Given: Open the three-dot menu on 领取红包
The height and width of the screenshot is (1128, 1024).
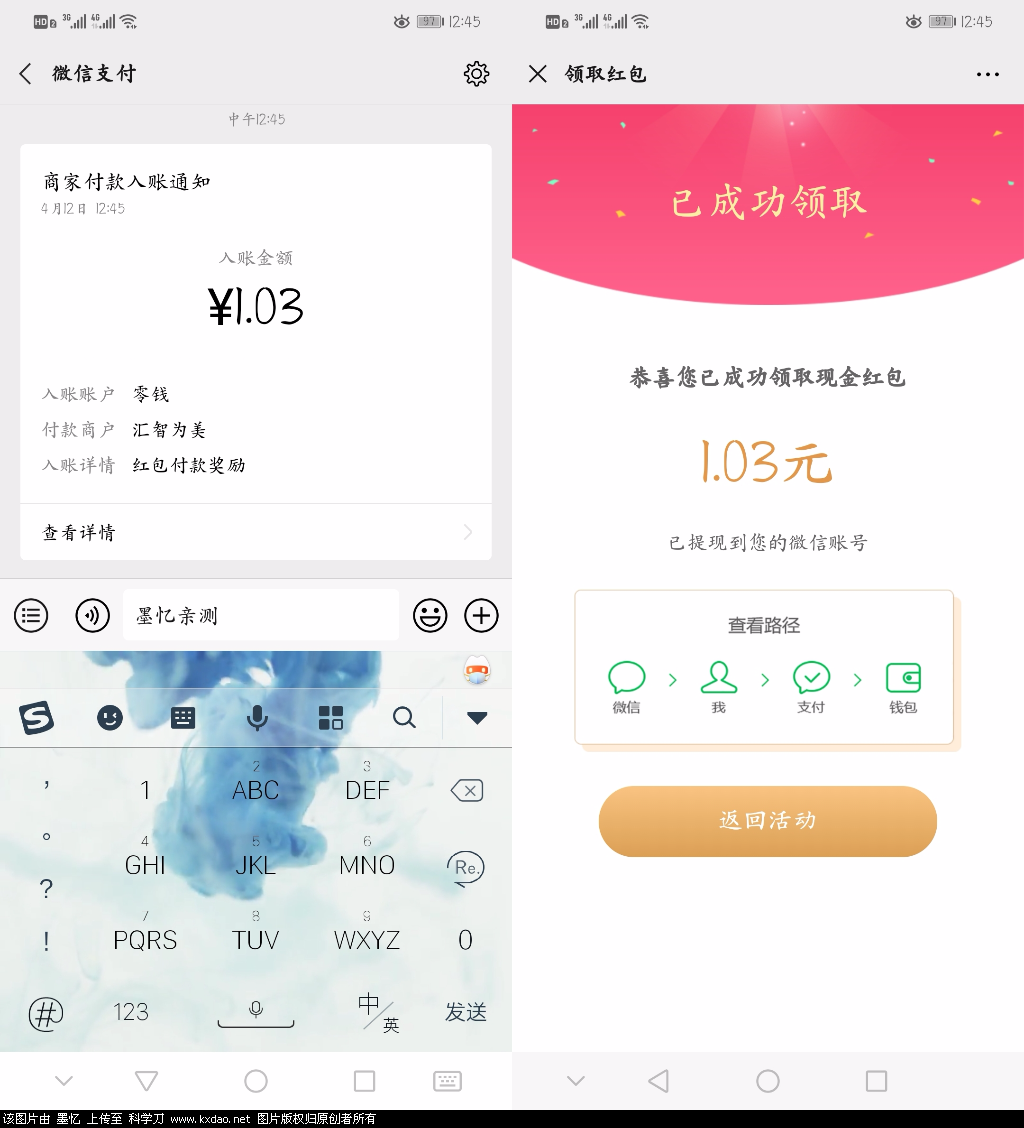Looking at the screenshot, I should pyautogui.click(x=987, y=74).
